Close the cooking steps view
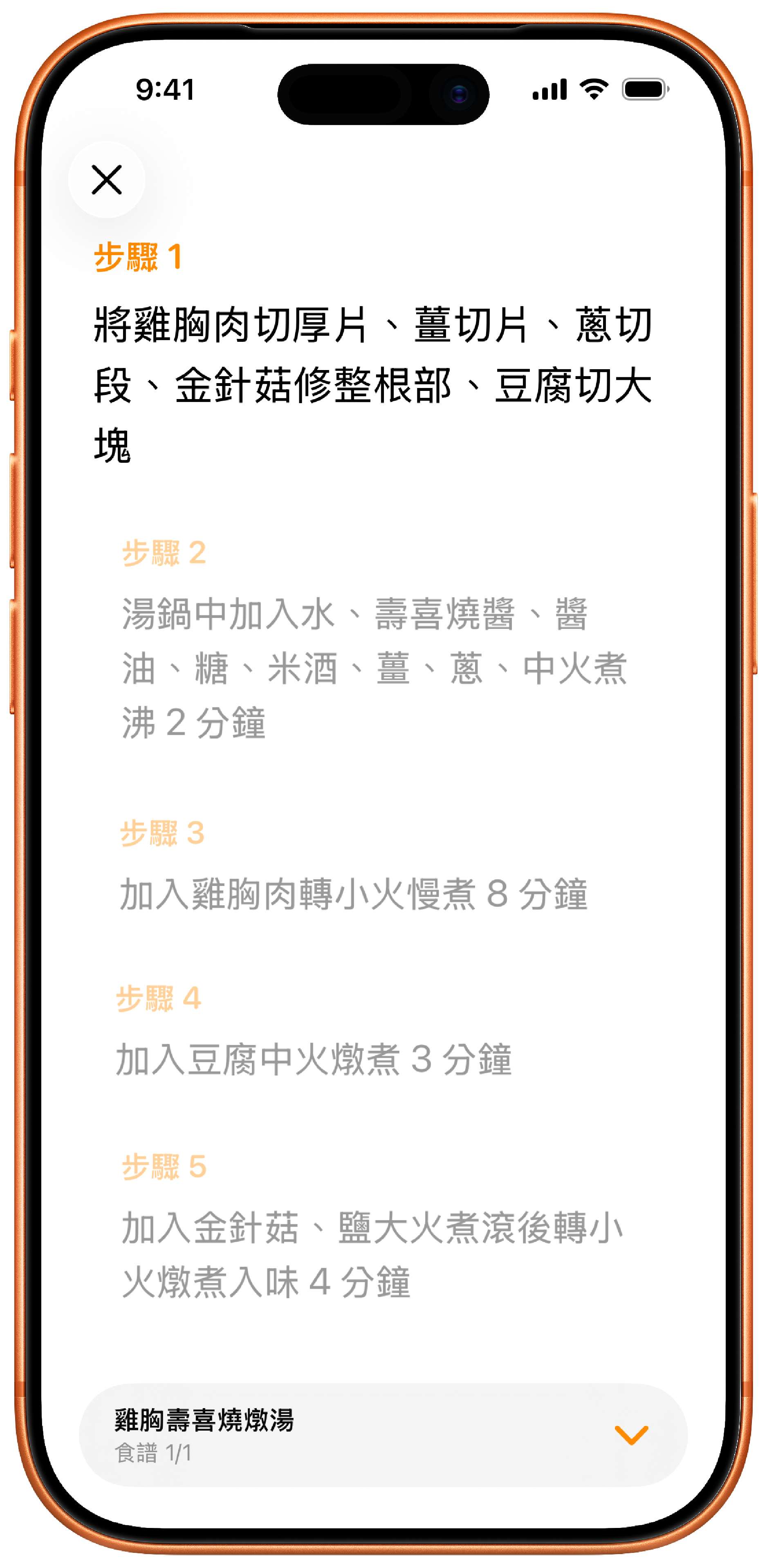This screenshot has width=767, height=1568. 107,179
